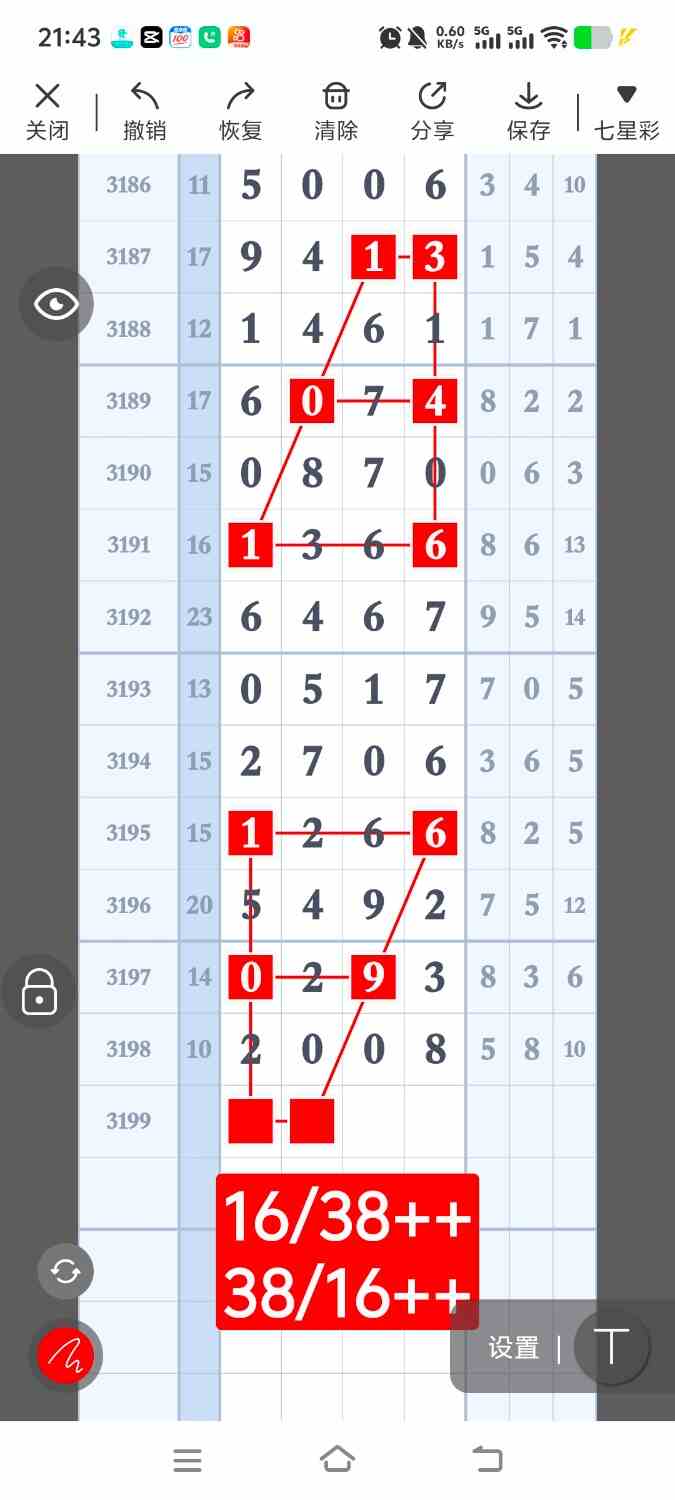Tap the lock button
The height and width of the screenshot is (1500, 675).
coord(39,991)
